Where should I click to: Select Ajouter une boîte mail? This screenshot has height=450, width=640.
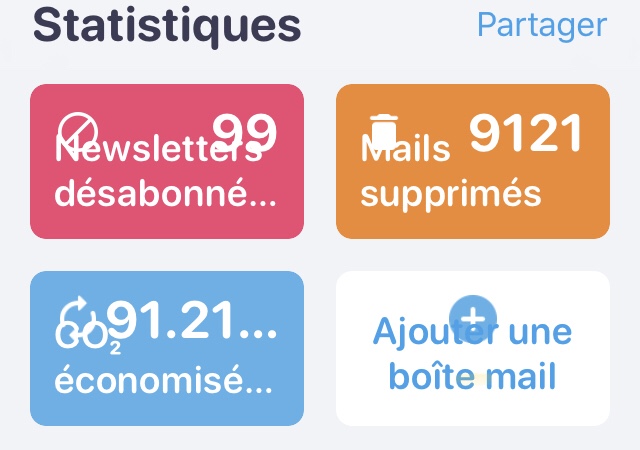click(472, 348)
